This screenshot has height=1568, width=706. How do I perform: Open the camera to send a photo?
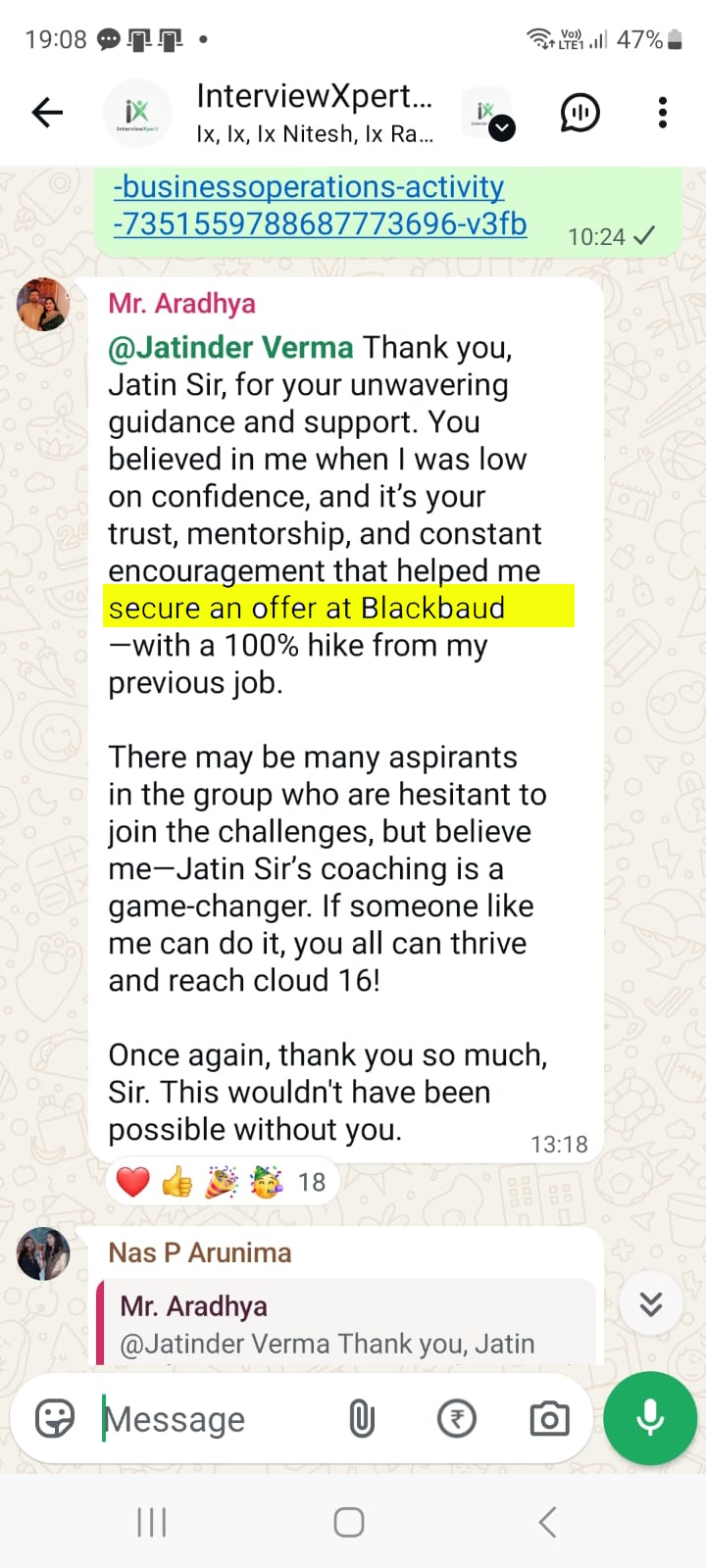tap(549, 1418)
